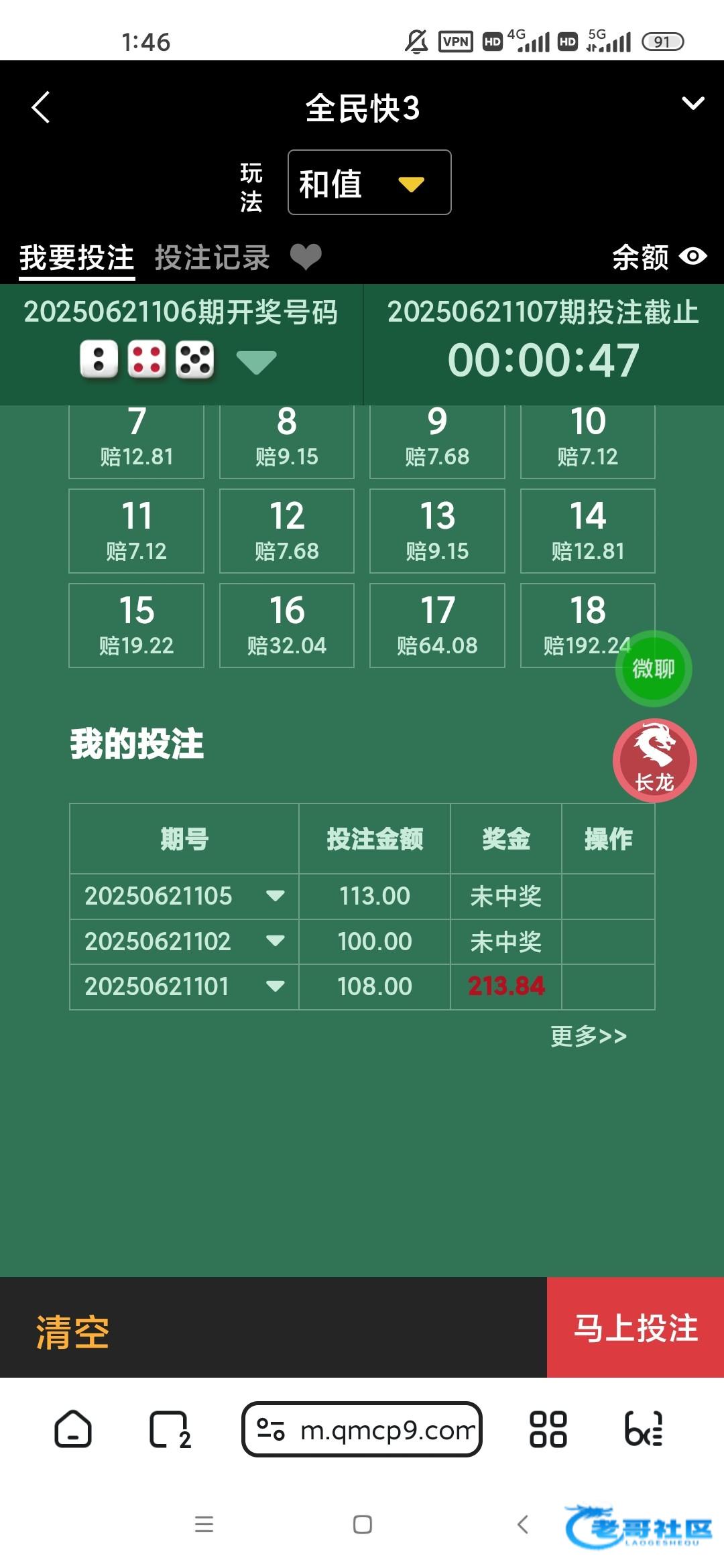The height and width of the screenshot is (1568, 724).
Task: Open the browser address bar m.qmcp9.com
Action: click(362, 1429)
